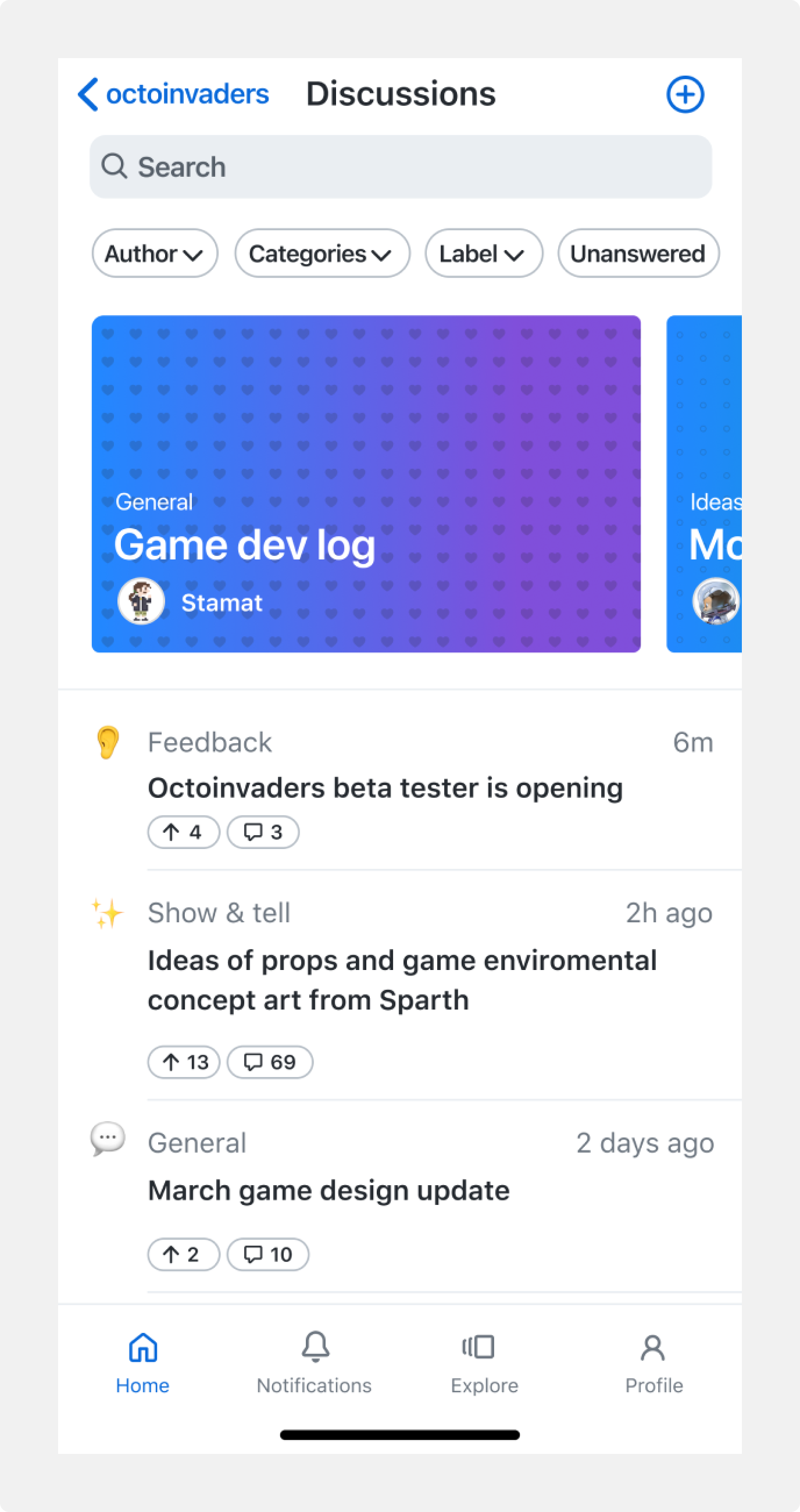View the 69 comments on Sparth post
The width and height of the screenshot is (800, 1512).
269,1062
